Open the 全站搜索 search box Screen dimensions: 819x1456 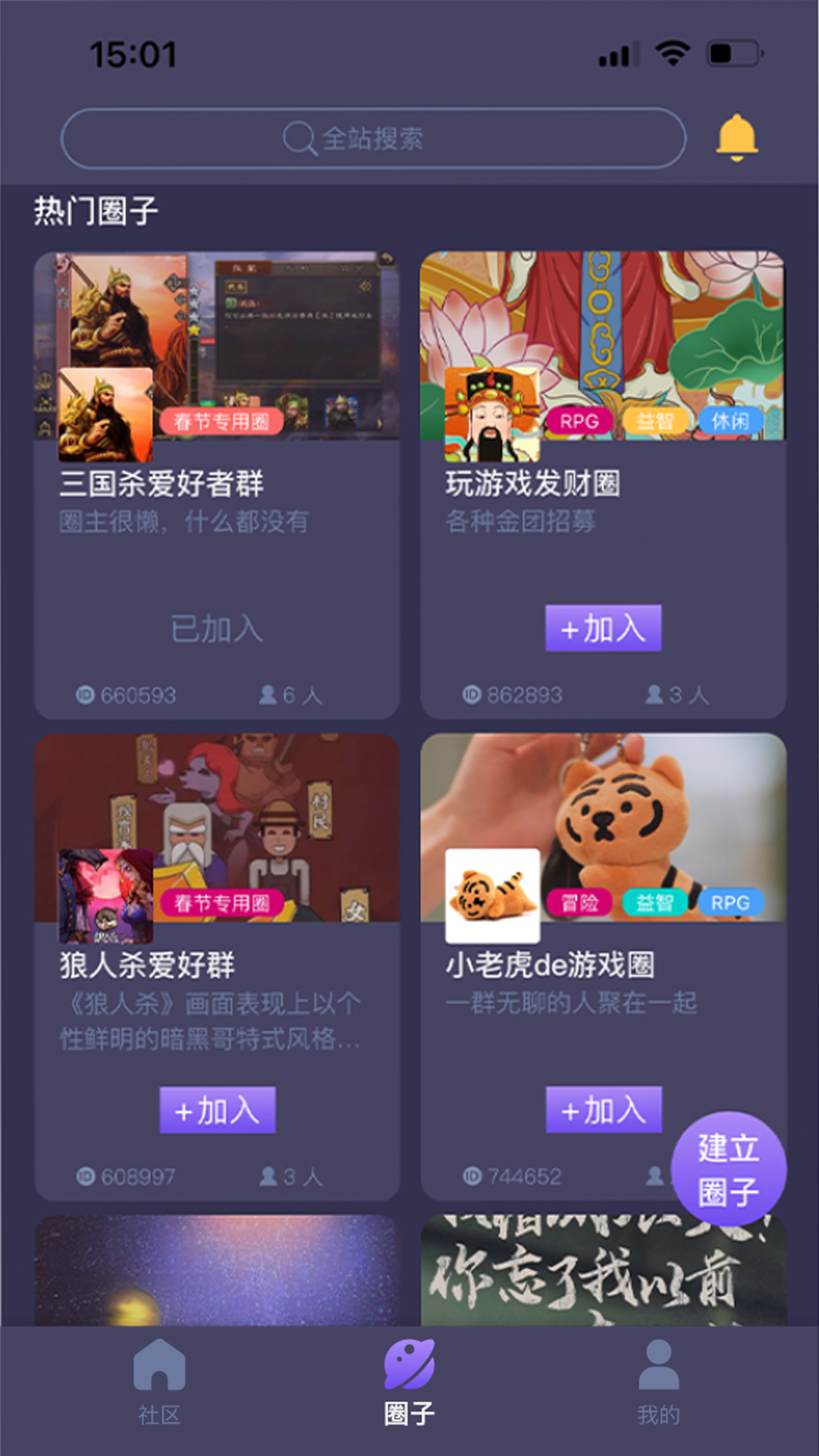pyautogui.click(x=373, y=138)
